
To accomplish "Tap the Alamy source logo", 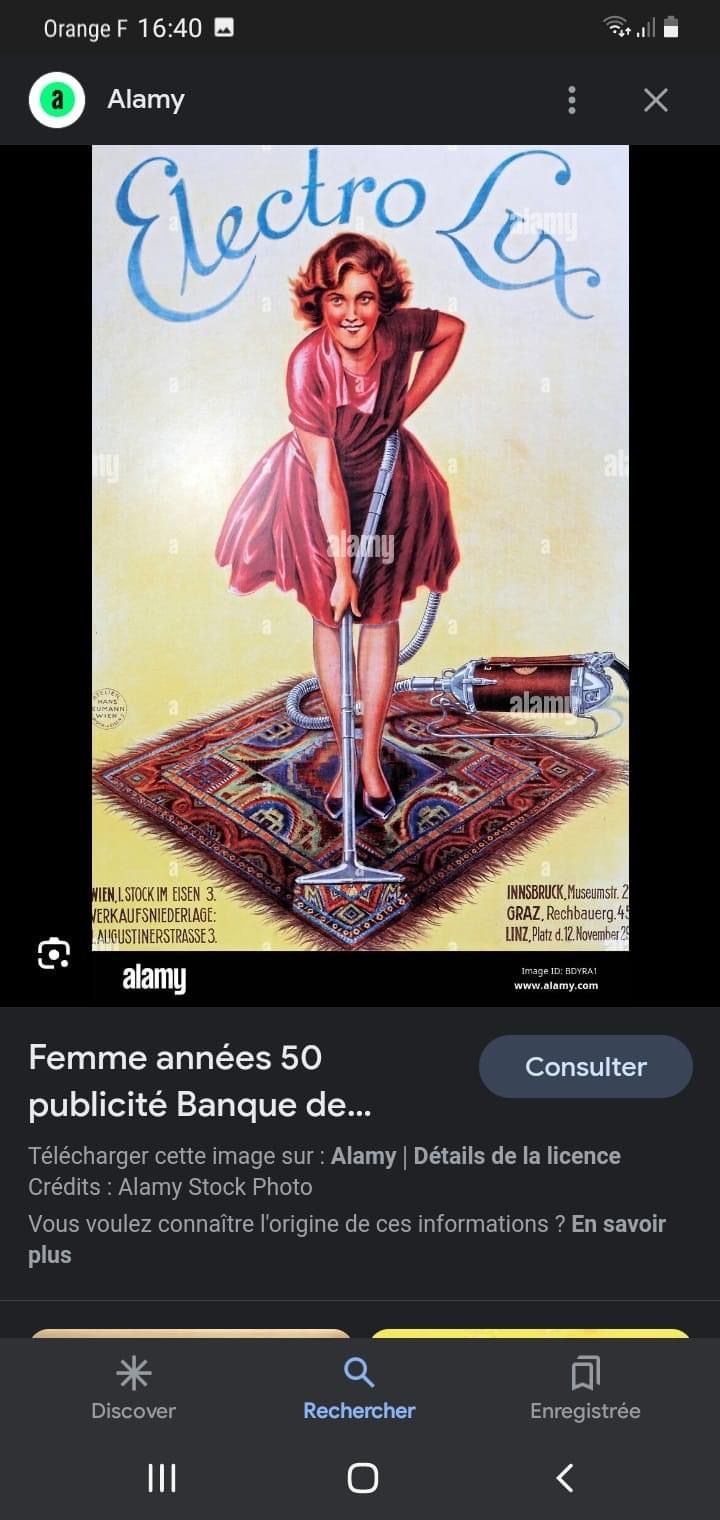I will [57, 100].
